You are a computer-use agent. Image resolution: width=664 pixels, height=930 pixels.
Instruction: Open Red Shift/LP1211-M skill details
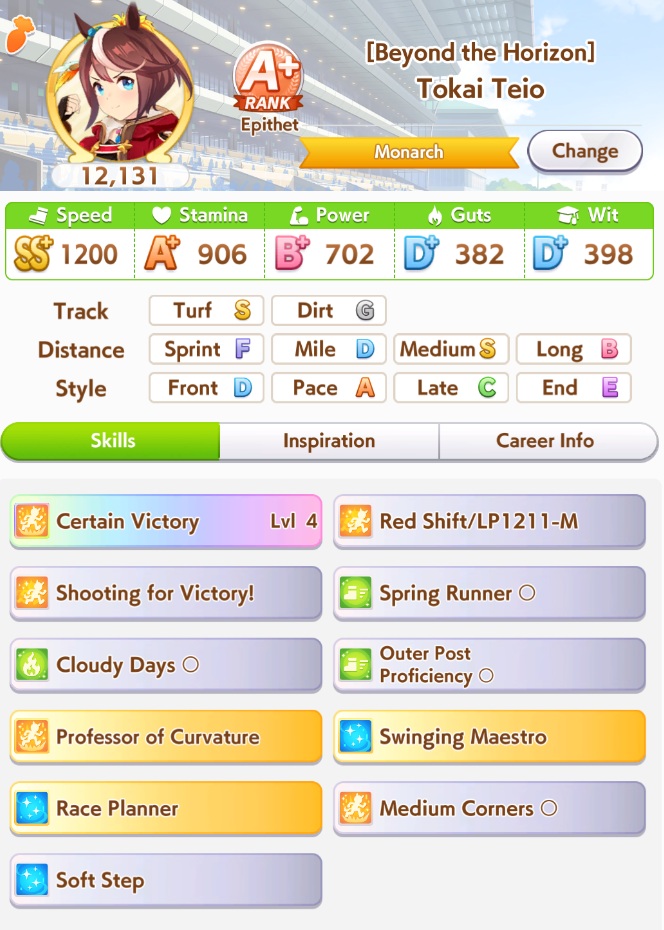click(x=489, y=521)
